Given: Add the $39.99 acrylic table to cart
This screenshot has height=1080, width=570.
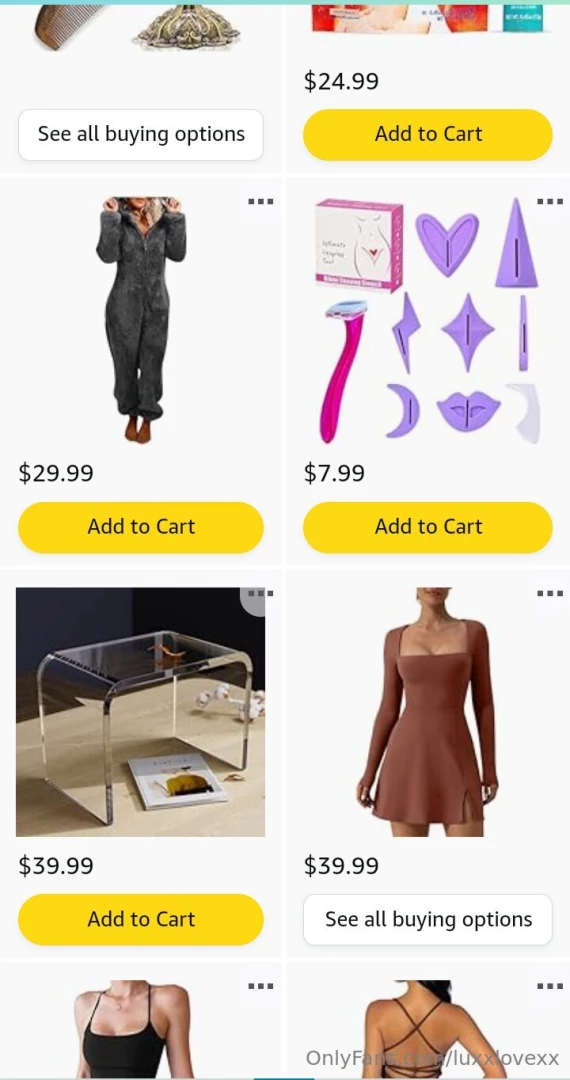Looking at the screenshot, I should click(x=141, y=920).
